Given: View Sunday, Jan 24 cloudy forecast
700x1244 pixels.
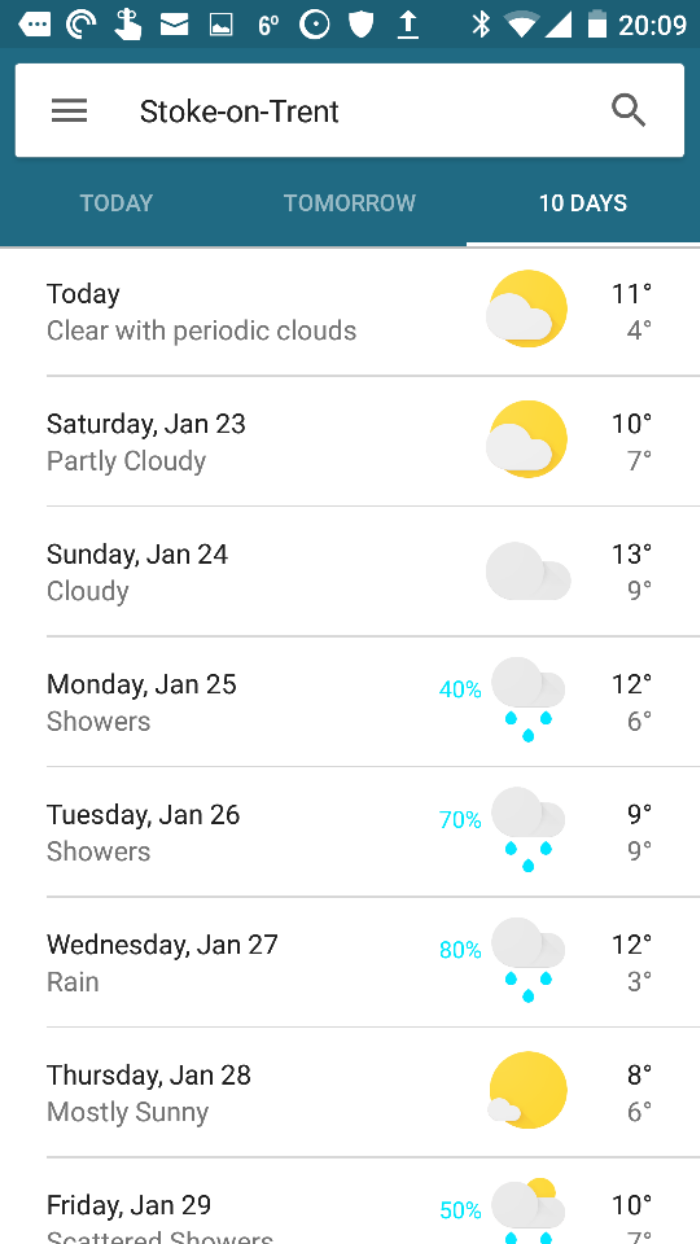Looking at the screenshot, I should pyautogui.click(x=350, y=571).
